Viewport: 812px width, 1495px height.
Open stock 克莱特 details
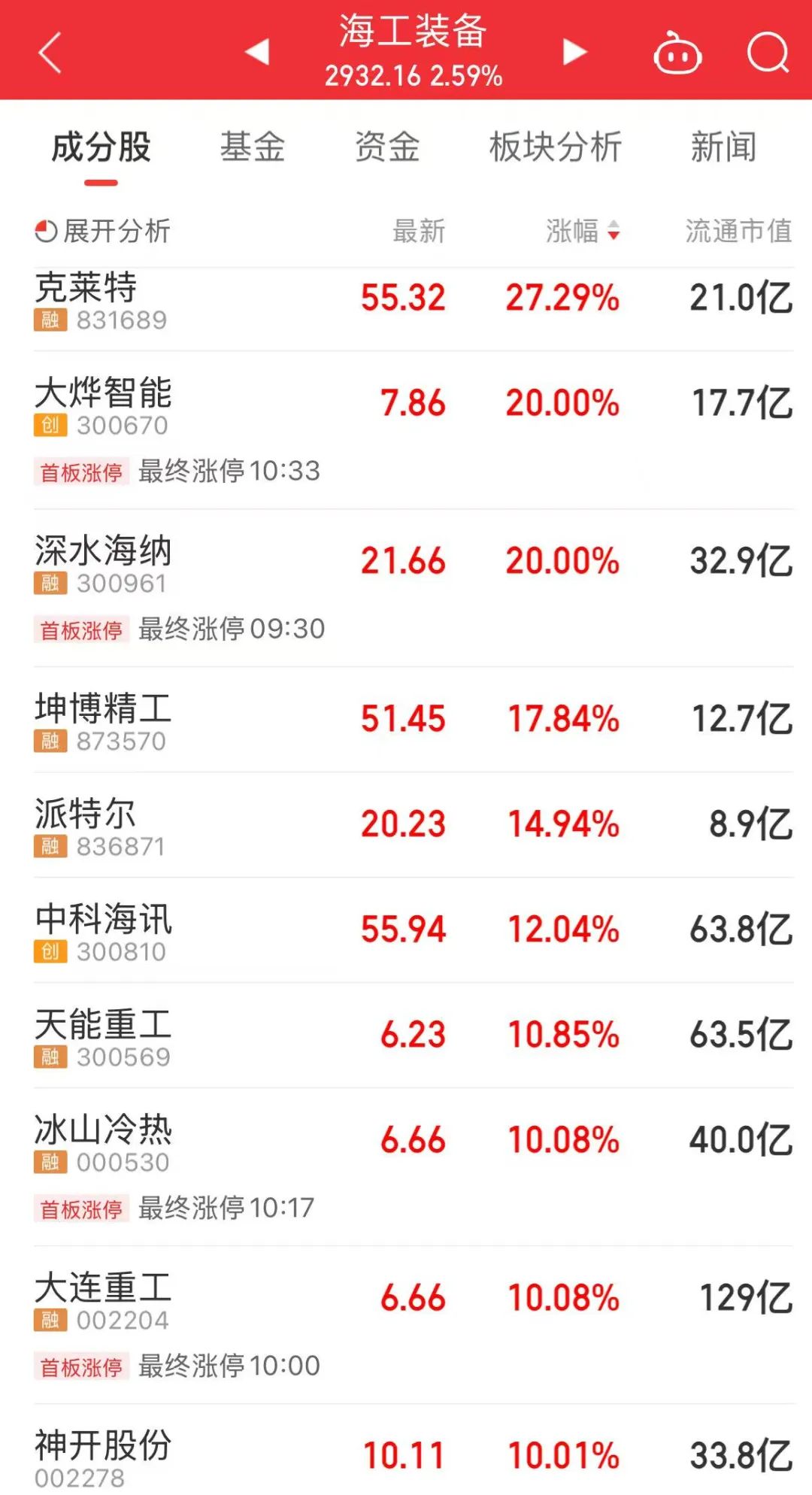pyautogui.click(x=86, y=288)
